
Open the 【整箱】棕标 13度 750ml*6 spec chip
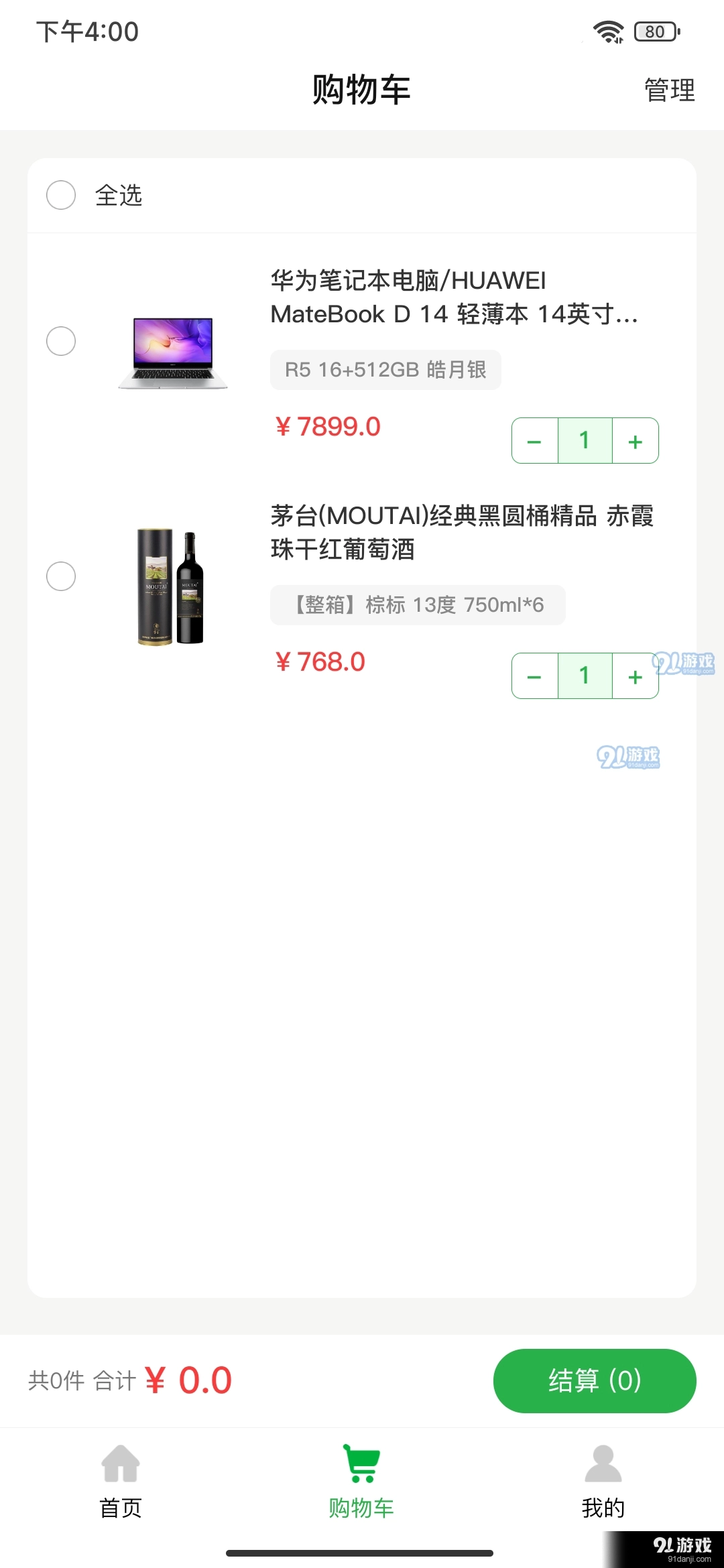[x=418, y=605]
